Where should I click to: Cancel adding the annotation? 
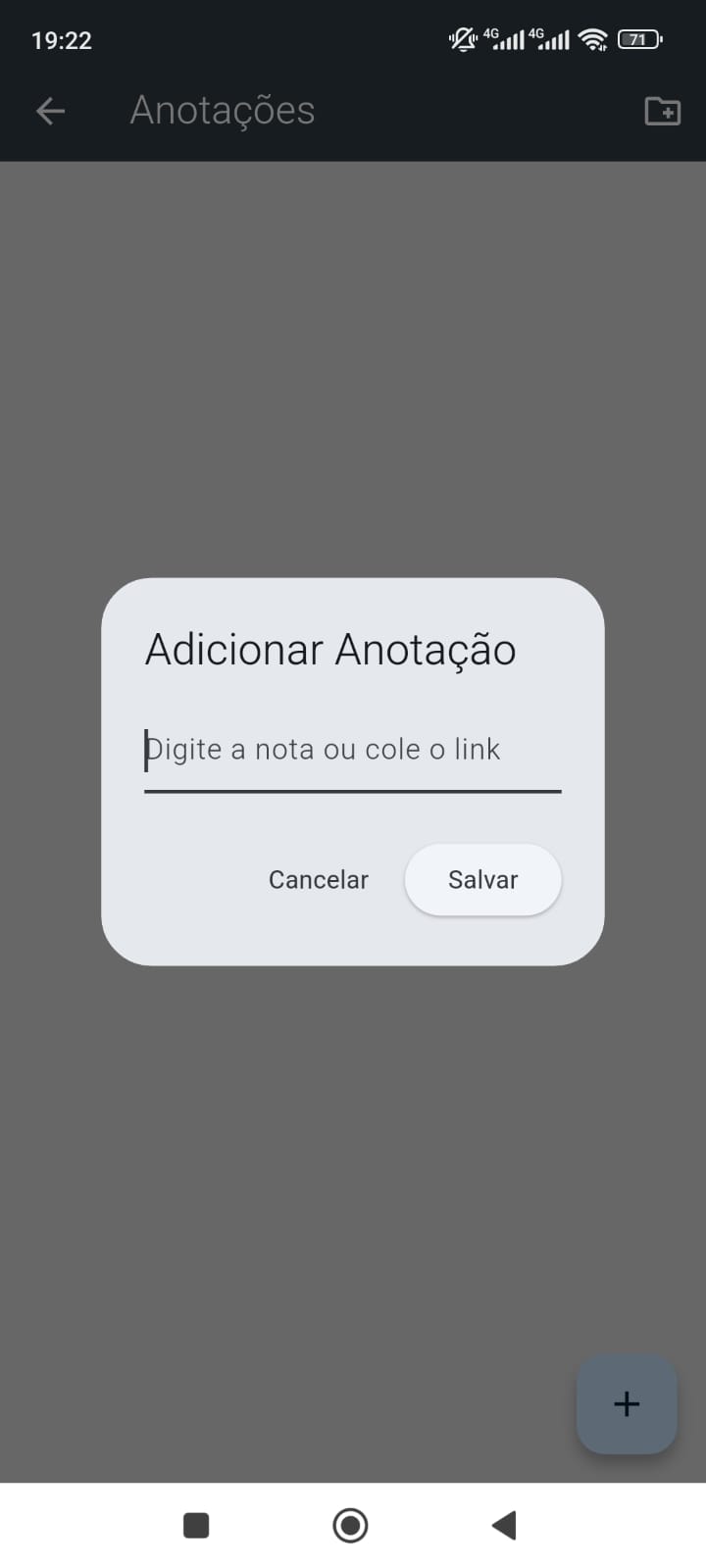[318, 880]
